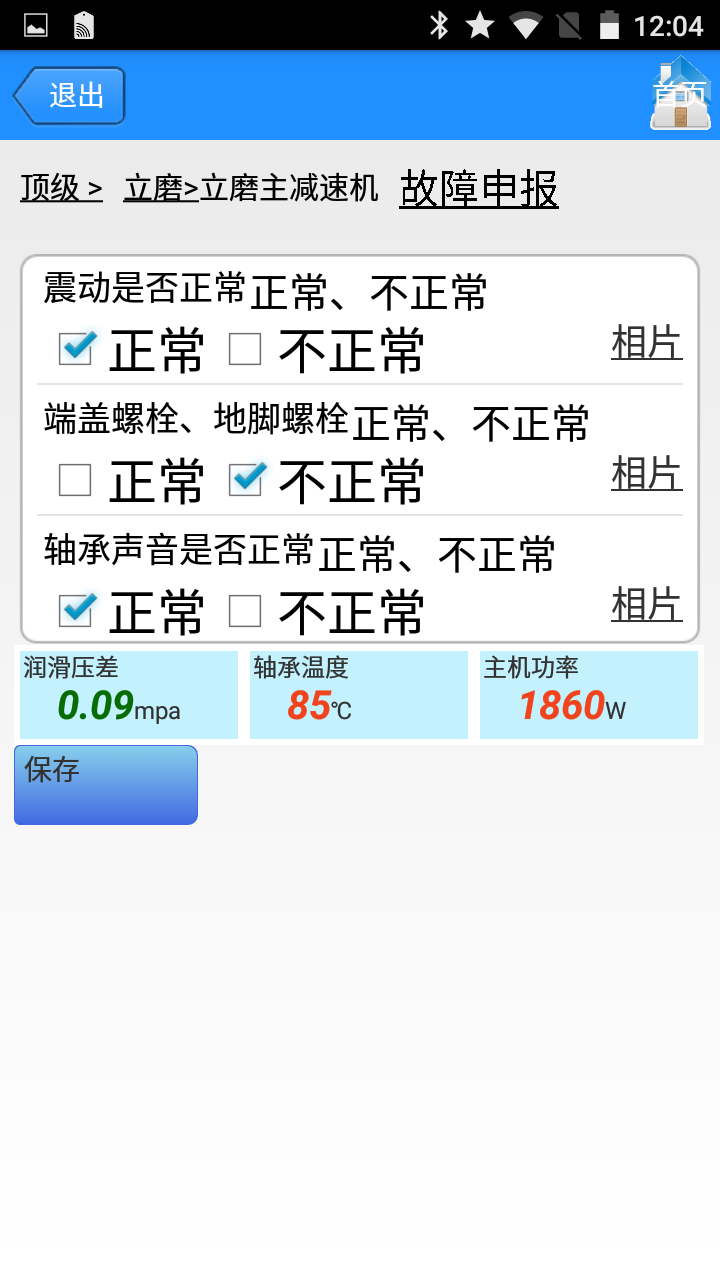This screenshot has width=720, height=1280.
Task: Check 正常 for 端盖螺栓、地脚螺栓
Action: [x=75, y=480]
